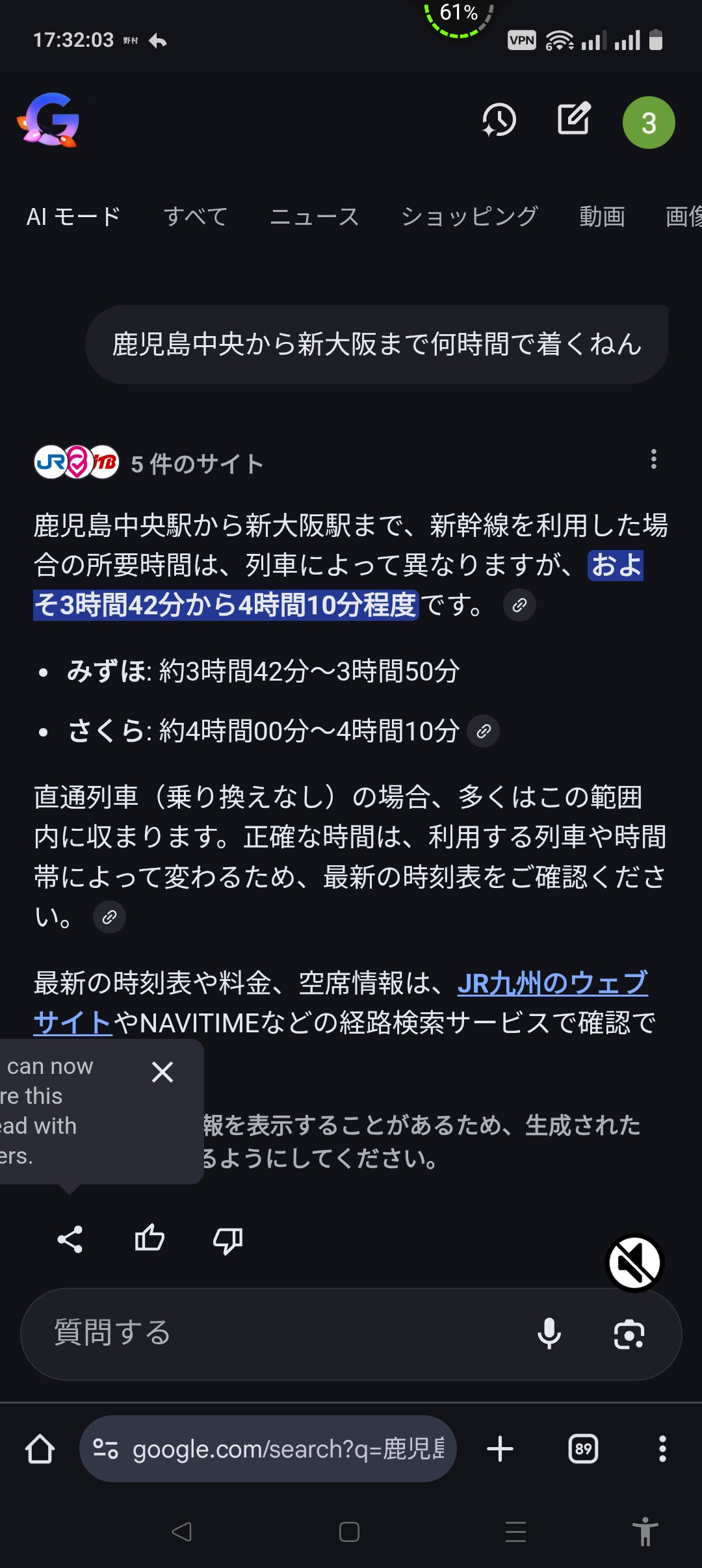Open the AI answer overflow menu
Screen dimensions: 702x1568
click(x=653, y=460)
